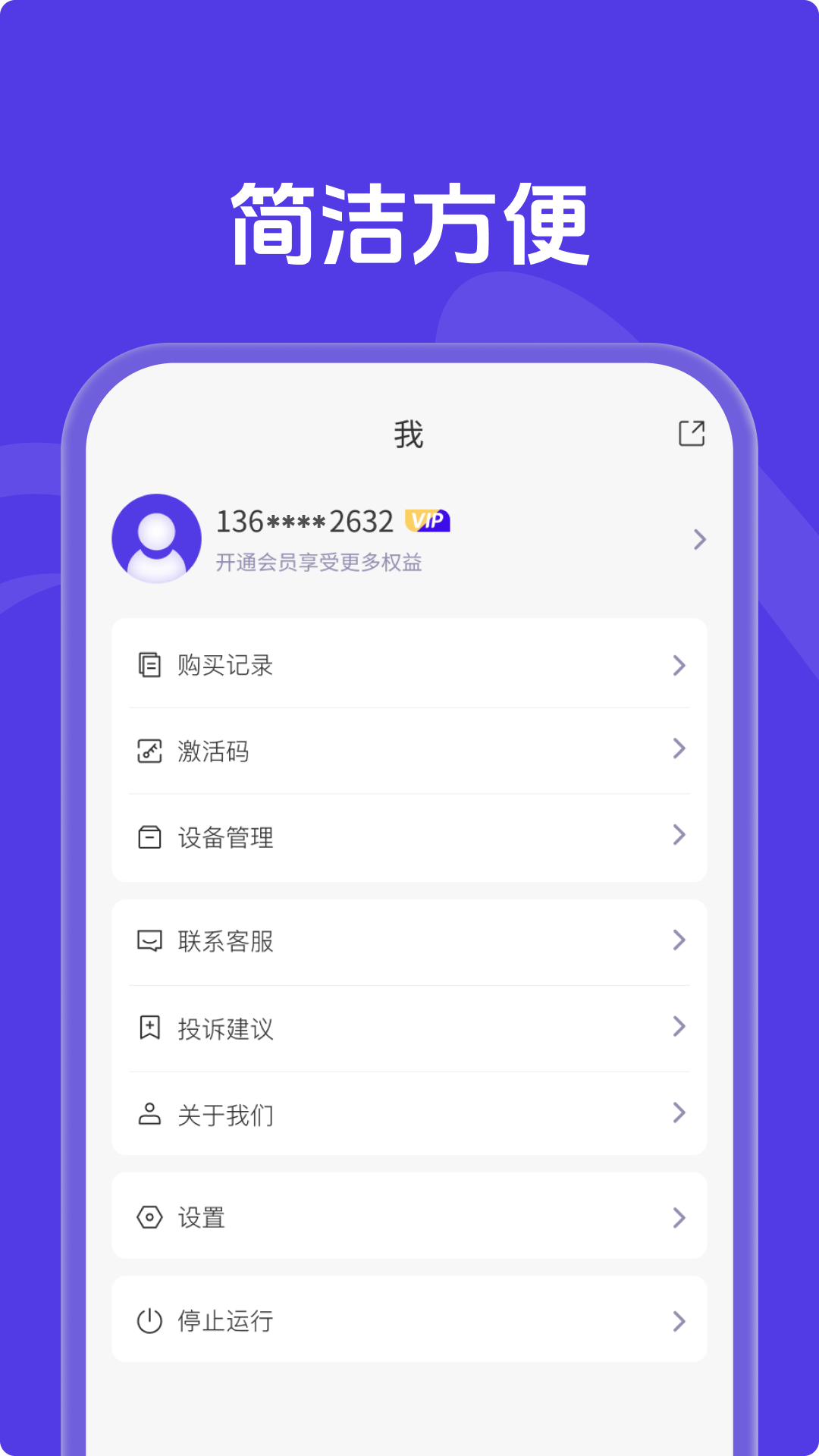The image size is (819, 1456).
Task: Click the 投诉建议 bookmark icon
Action: tap(149, 1027)
